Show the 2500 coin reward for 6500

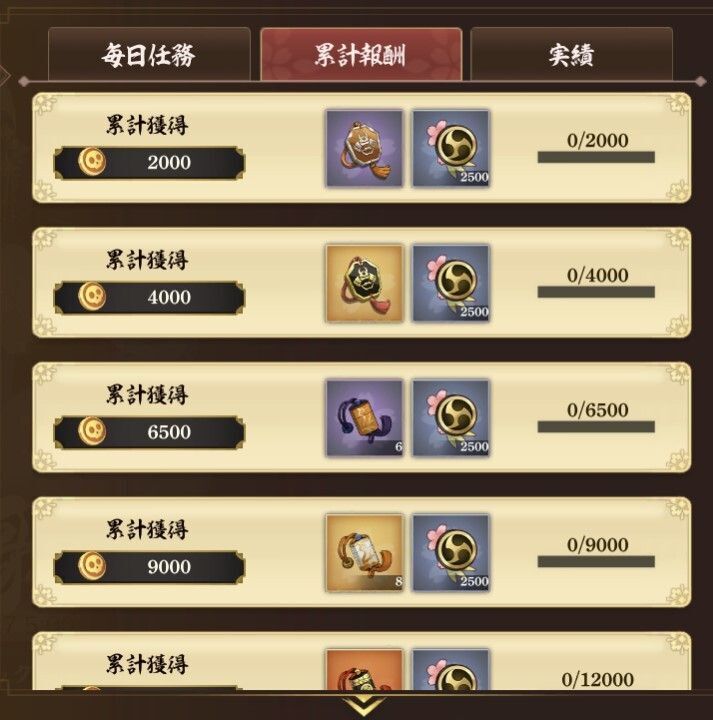pos(451,417)
